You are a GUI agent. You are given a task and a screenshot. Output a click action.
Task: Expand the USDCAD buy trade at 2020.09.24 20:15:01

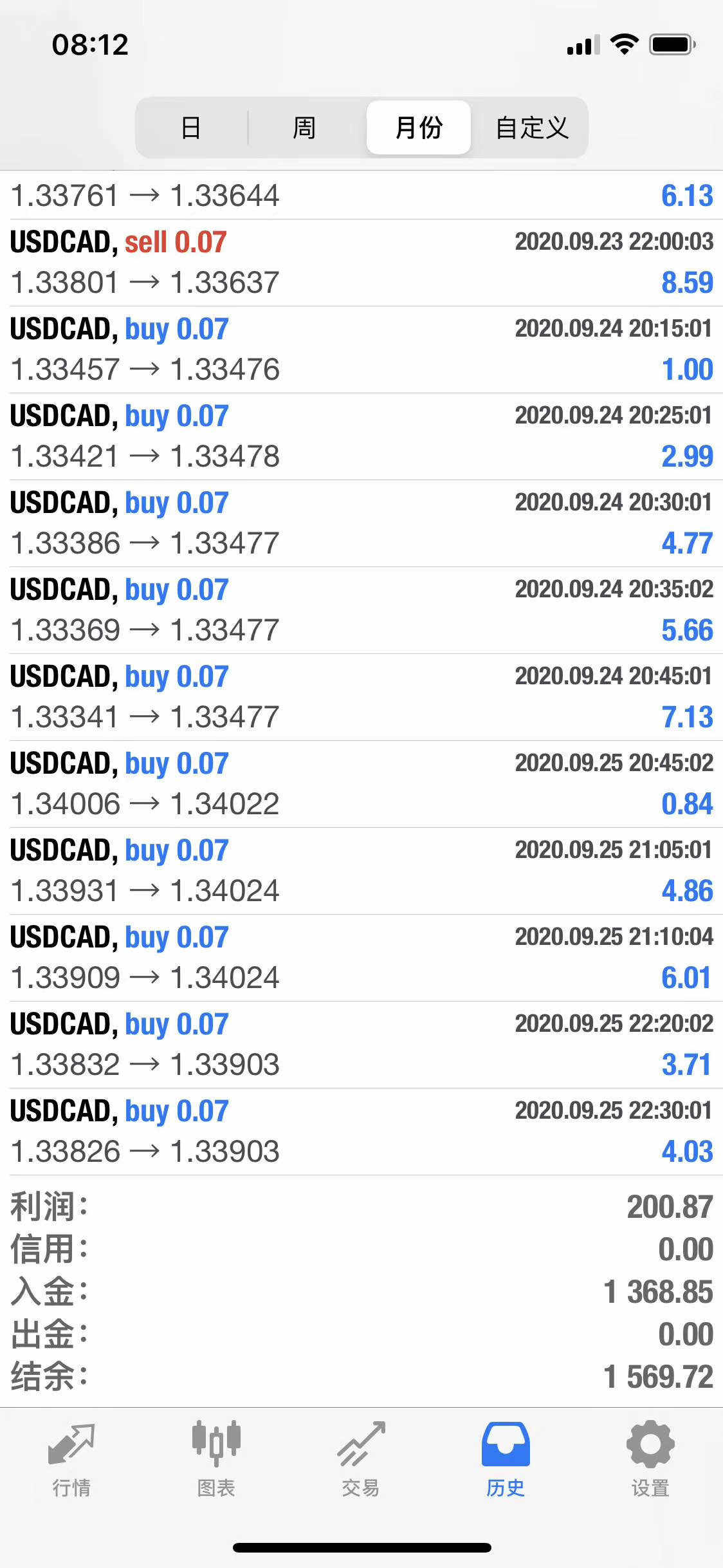(x=361, y=350)
